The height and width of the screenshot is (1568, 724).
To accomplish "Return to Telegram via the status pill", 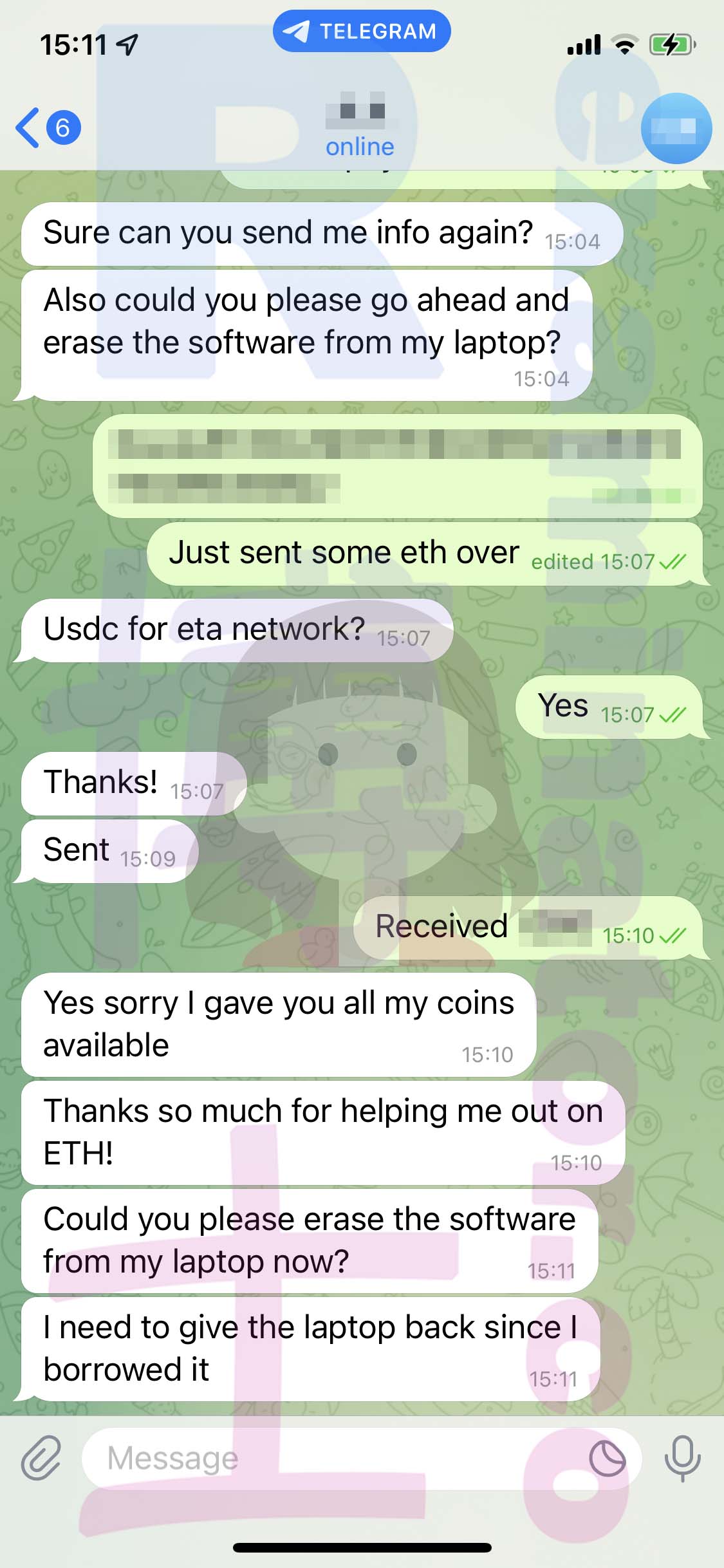I will 362,31.
